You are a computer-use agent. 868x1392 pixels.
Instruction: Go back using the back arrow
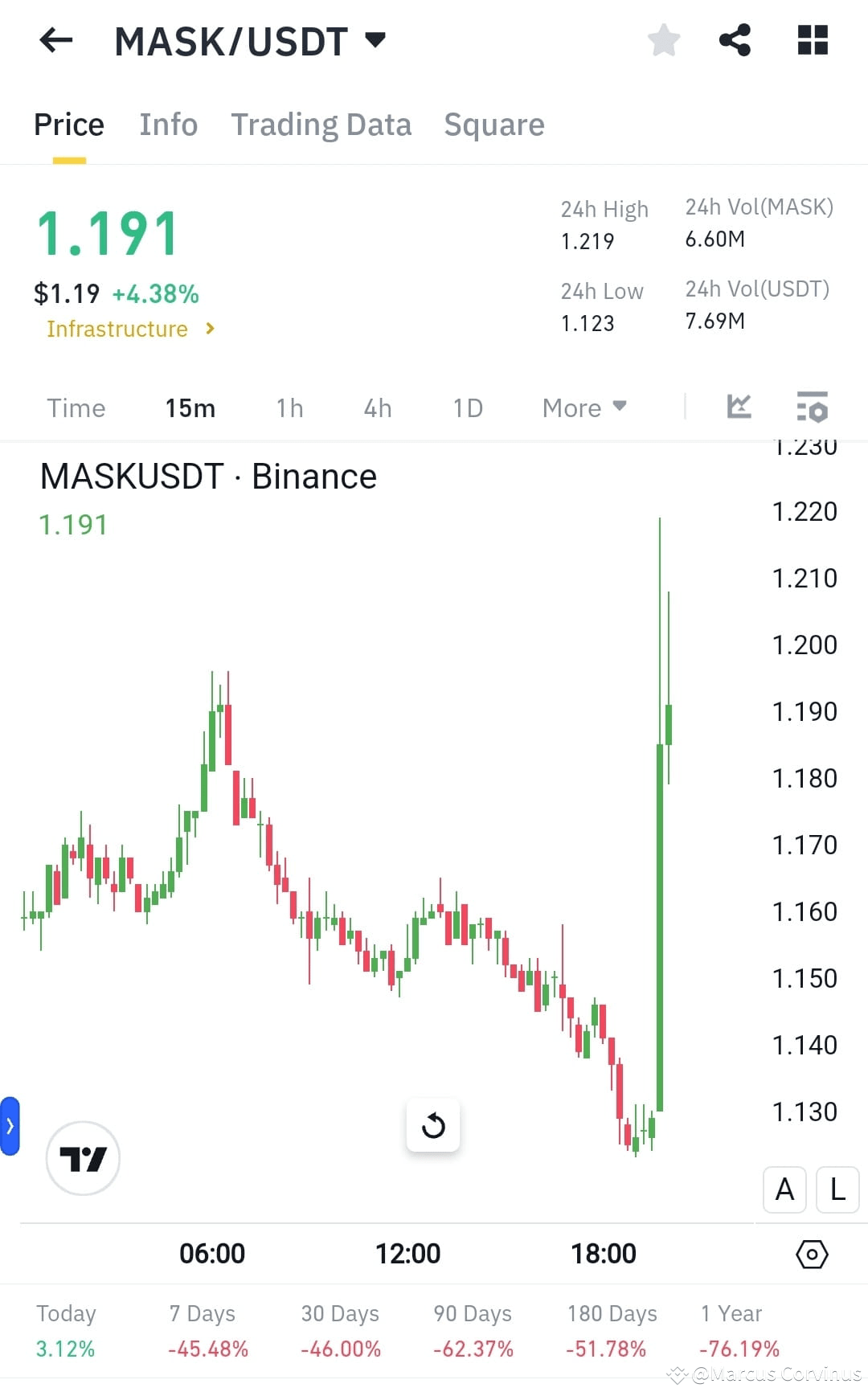[55, 39]
